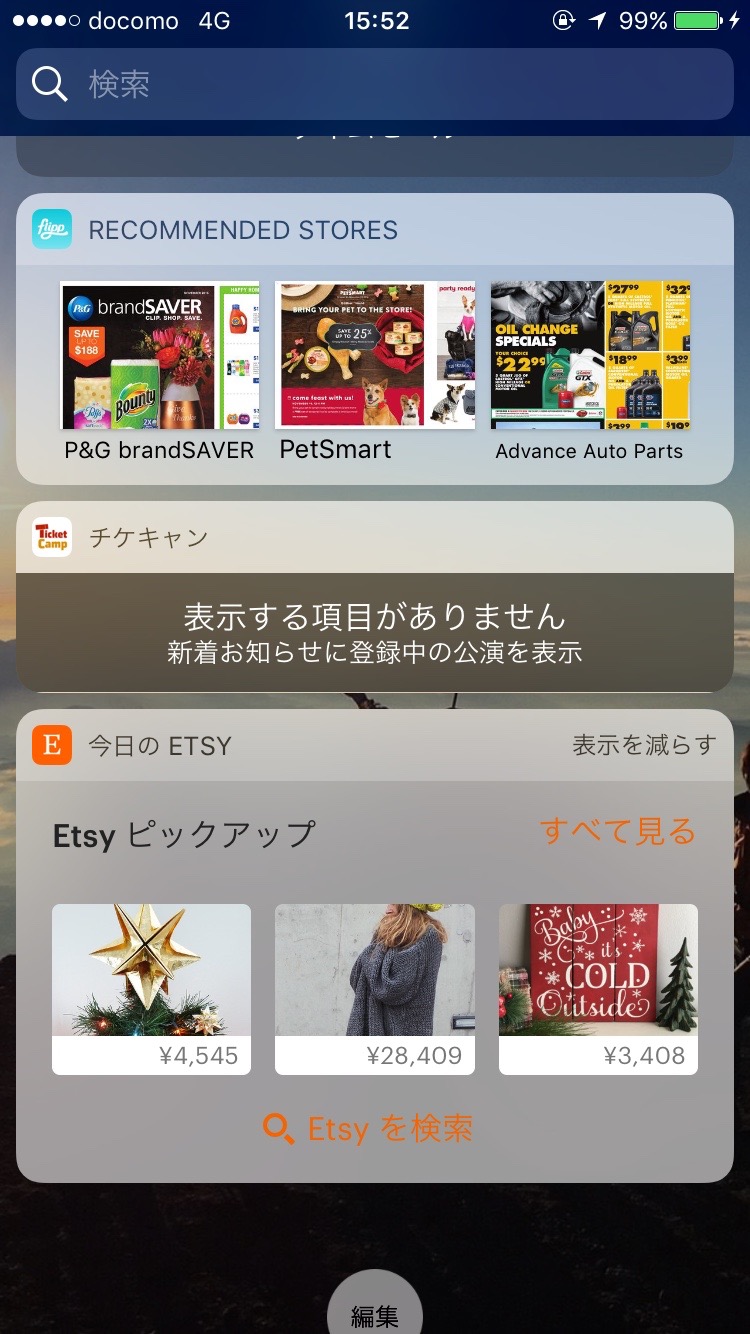Image resolution: width=750 pixels, height=1334 pixels.
Task: Tap the 編集 button to edit widgets
Action: click(x=375, y=1312)
